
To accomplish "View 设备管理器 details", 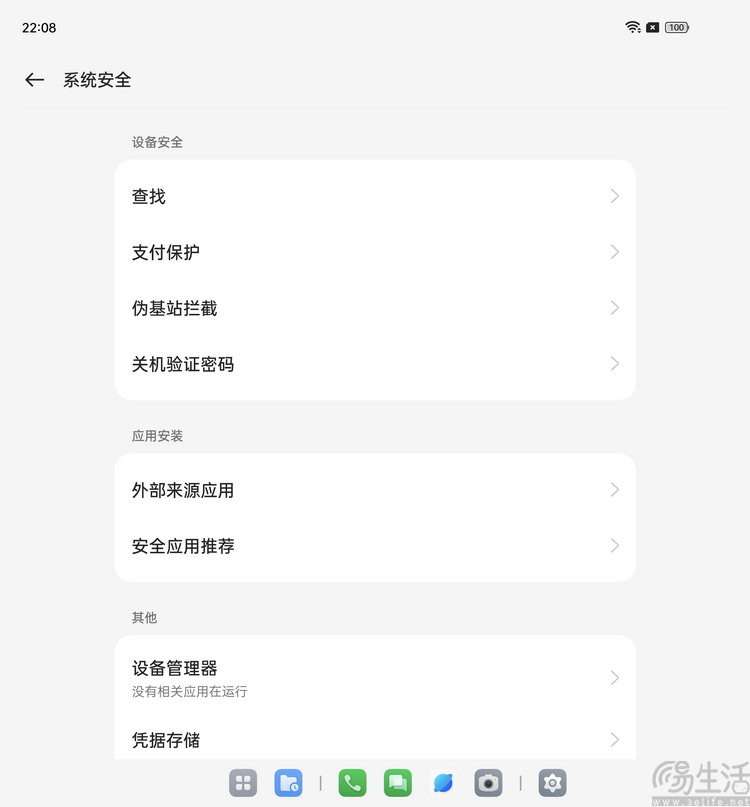I will point(375,677).
